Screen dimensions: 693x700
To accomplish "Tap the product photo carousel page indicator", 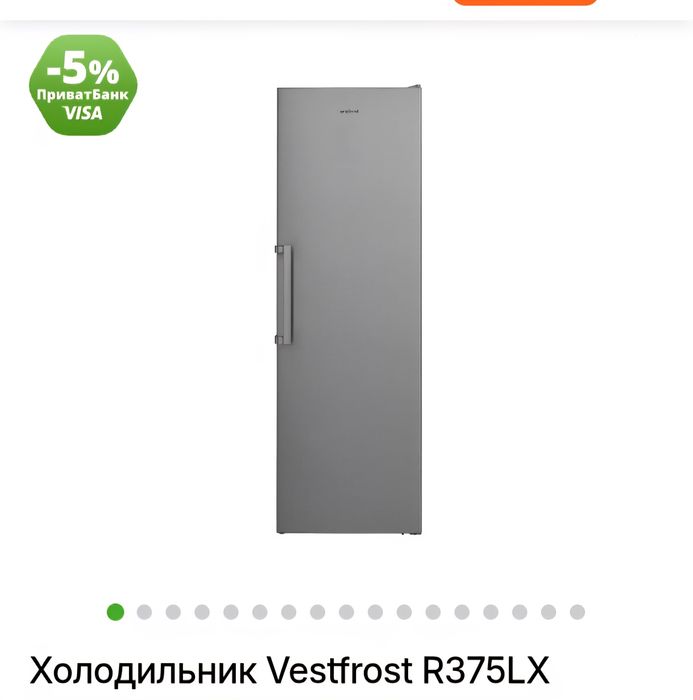I will click(346, 612).
